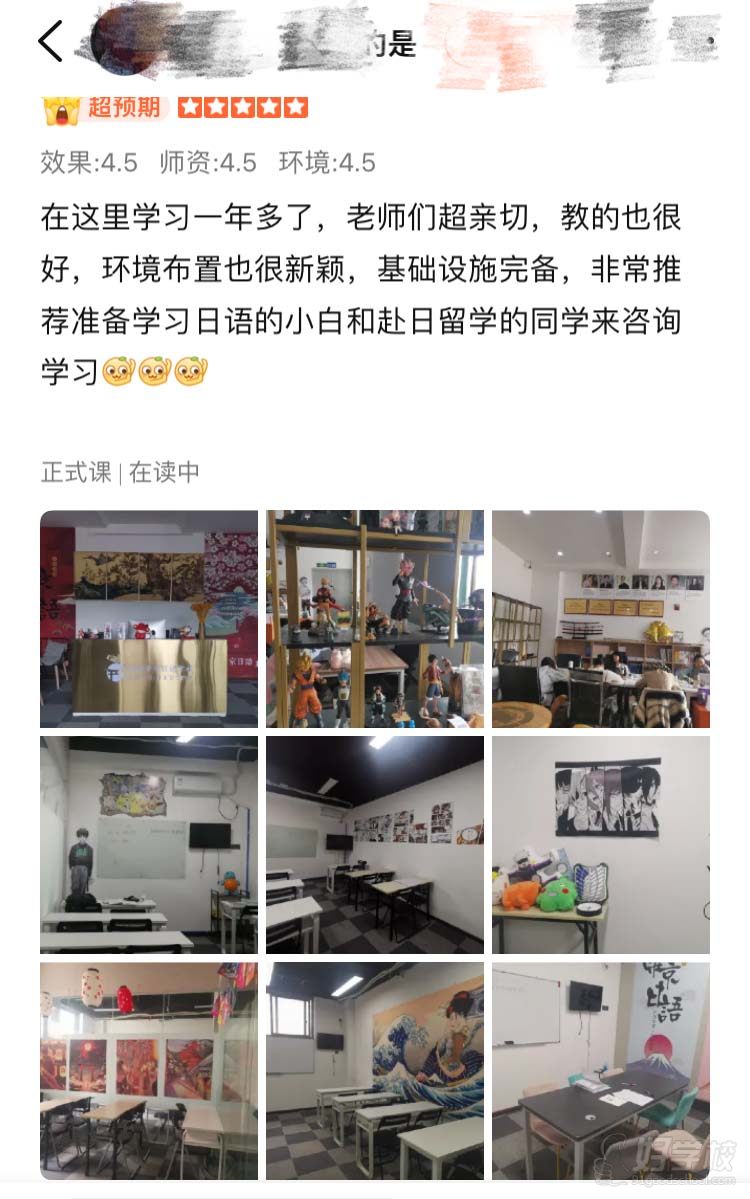Select the first orange star rating icon
This screenshot has width=750, height=1199.
(188, 105)
